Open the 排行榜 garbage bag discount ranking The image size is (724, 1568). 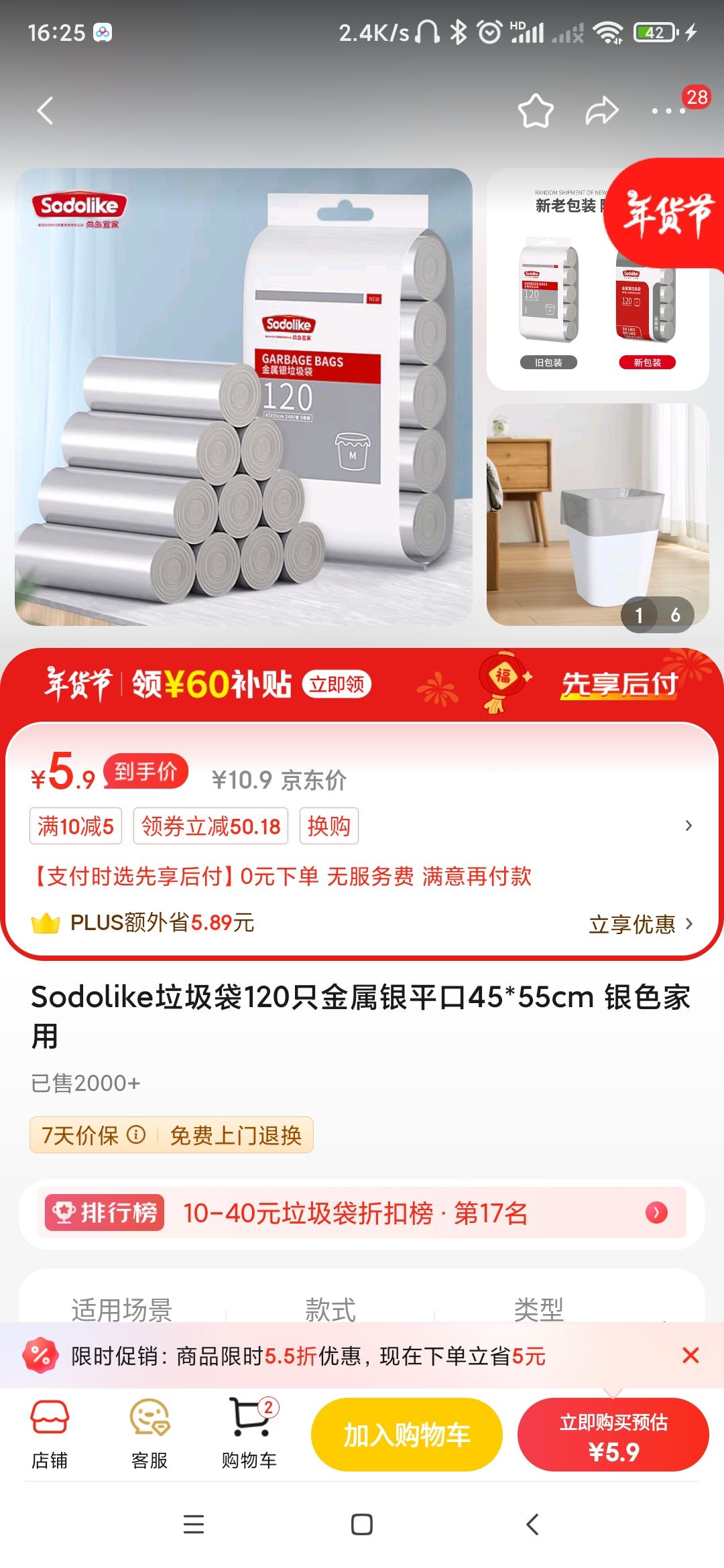pyautogui.click(x=362, y=1213)
